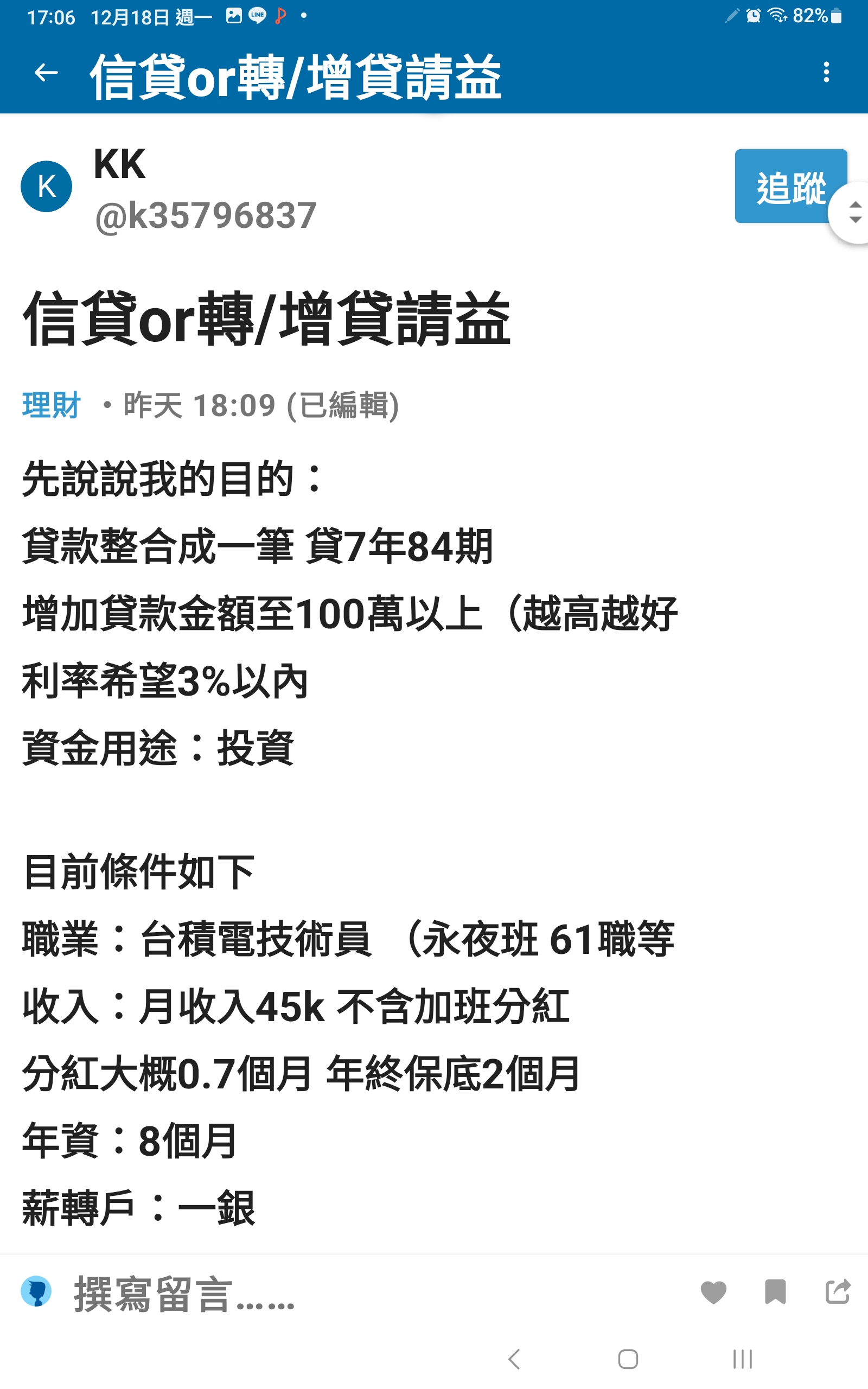The height and width of the screenshot is (1389, 868).
Task: Open the overflow menu in app bar
Action: (826, 72)
